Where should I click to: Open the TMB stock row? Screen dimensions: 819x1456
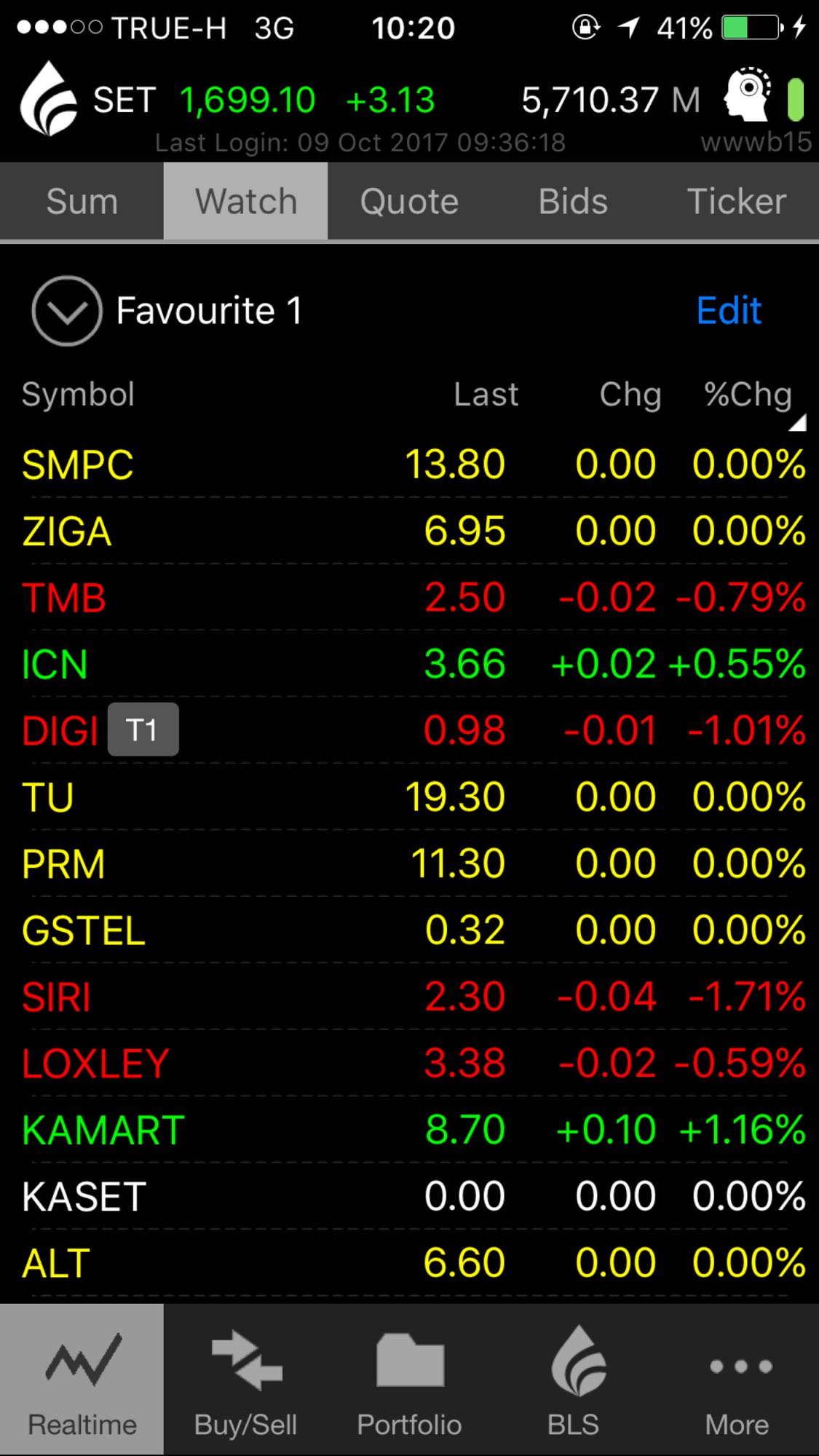[409, 598]
